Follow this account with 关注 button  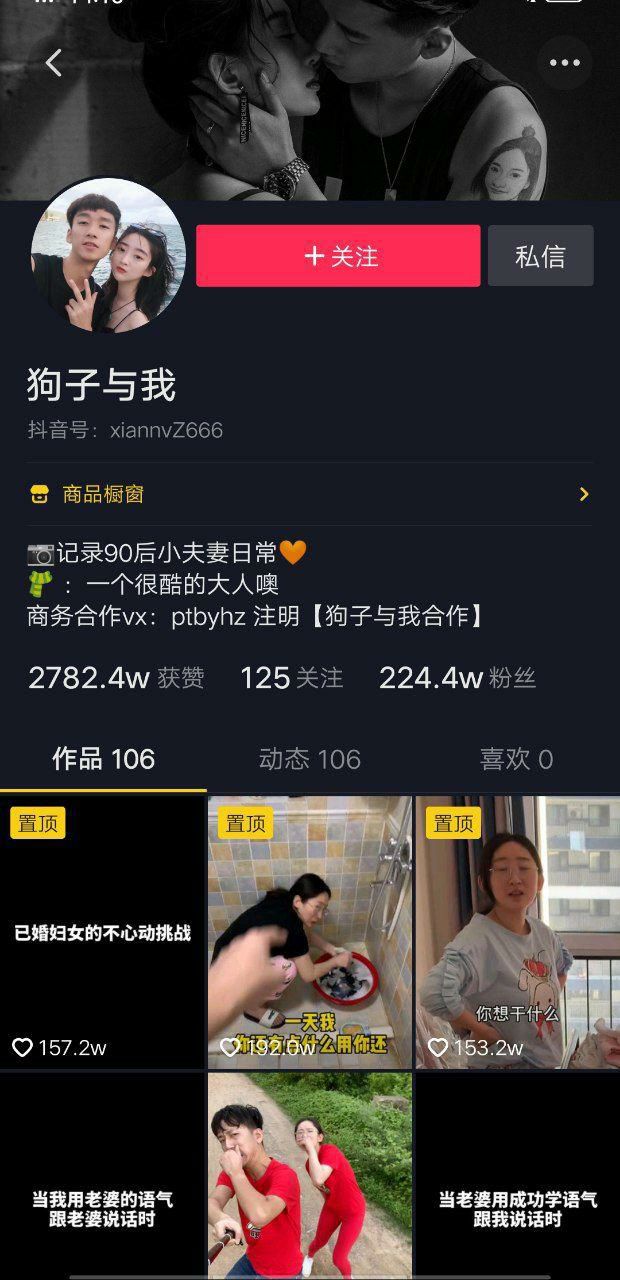tap(338, 256)
